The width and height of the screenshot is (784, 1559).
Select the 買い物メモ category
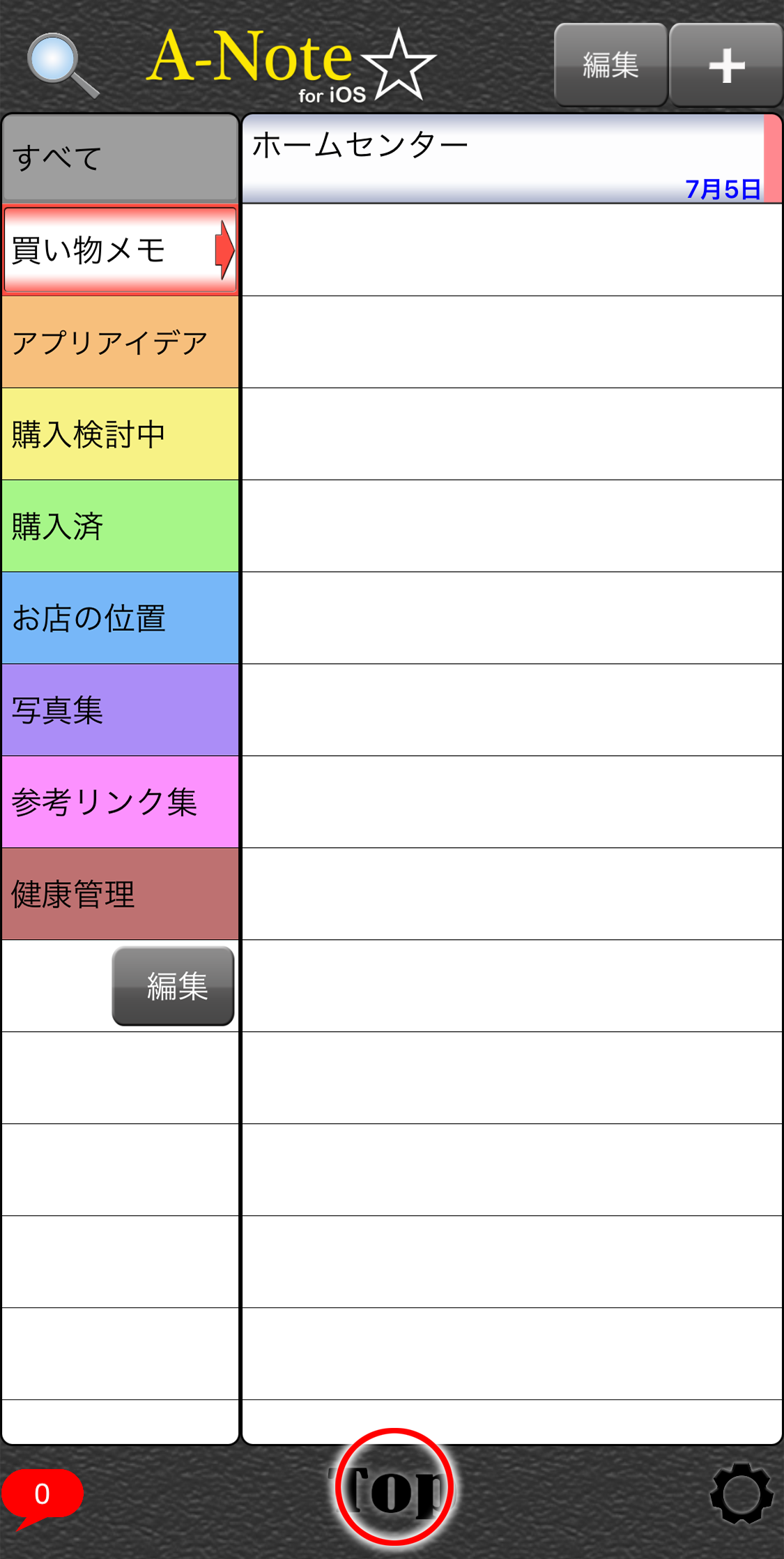pyautogui.click(x=121, y=250)
